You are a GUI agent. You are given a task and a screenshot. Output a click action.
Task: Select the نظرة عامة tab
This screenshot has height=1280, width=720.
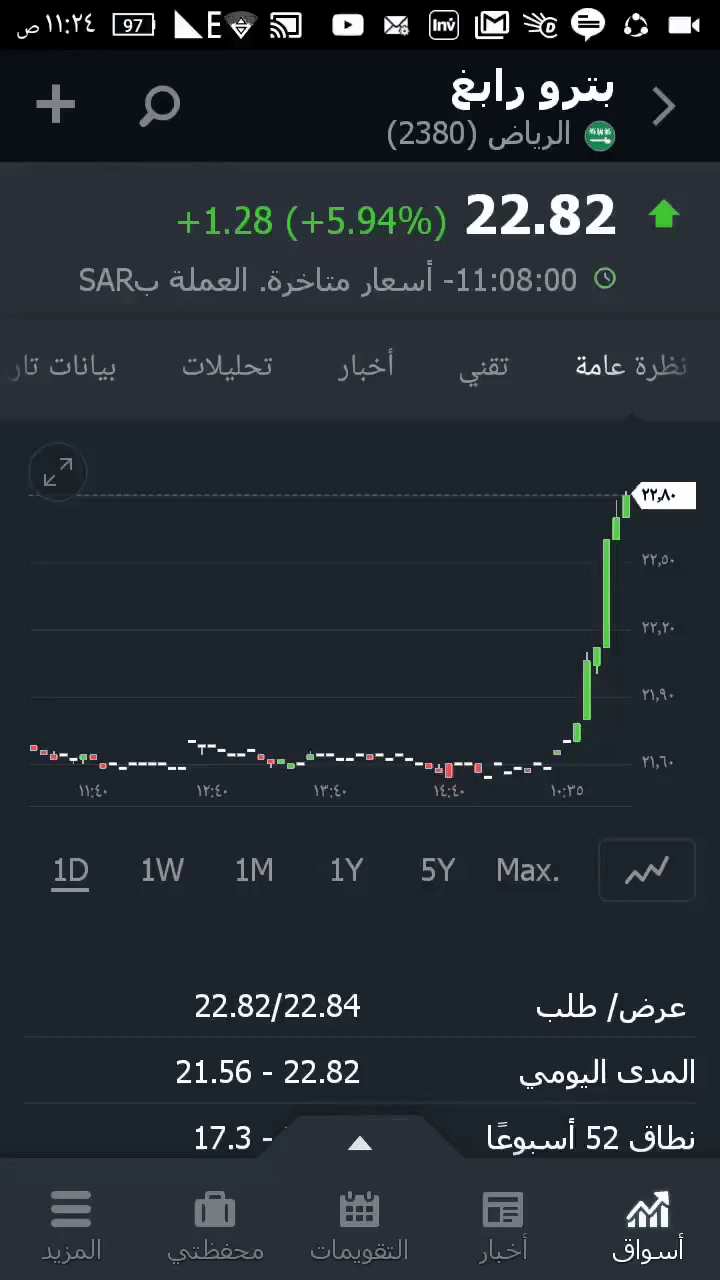coord(631,367)
